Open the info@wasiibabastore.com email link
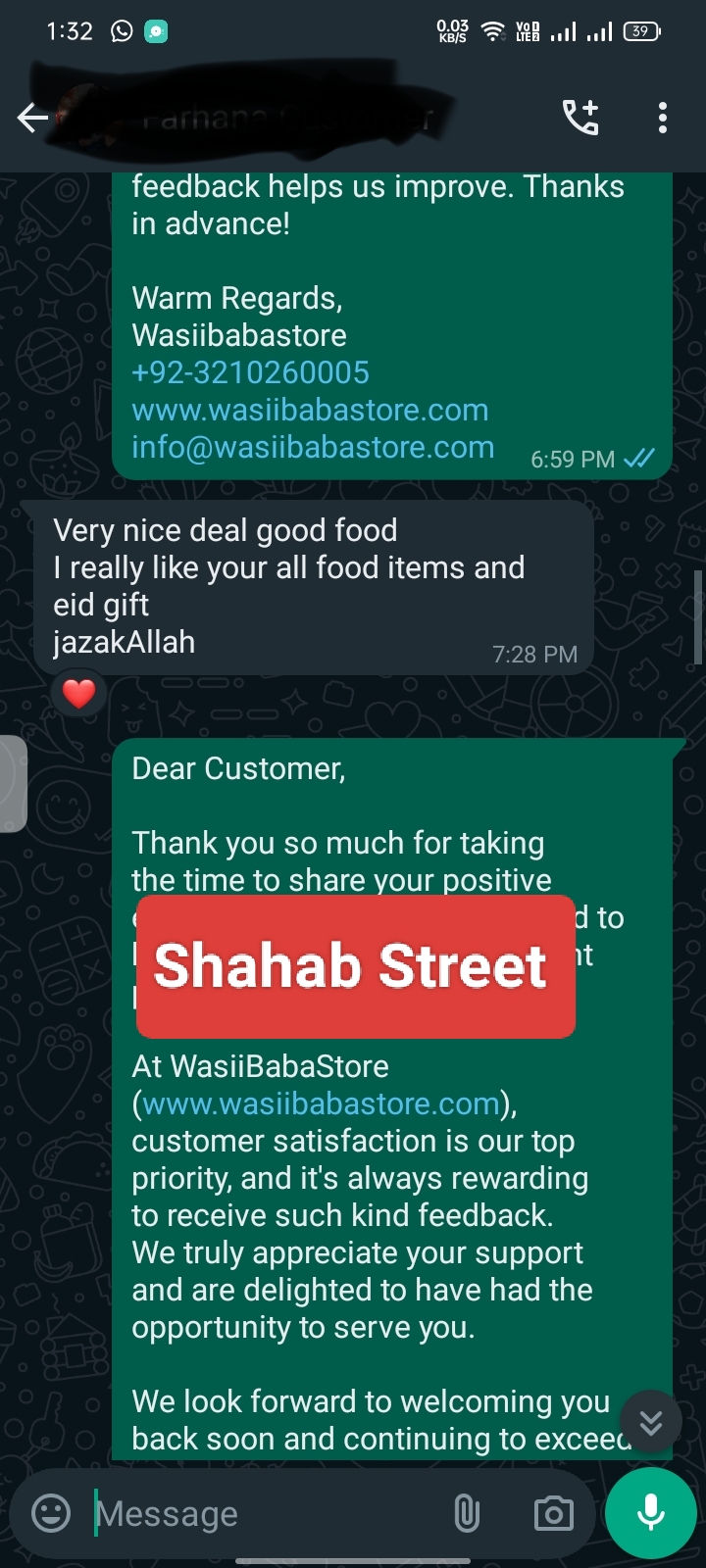This screenshot has height=1568, width=706. click(313, 447)
